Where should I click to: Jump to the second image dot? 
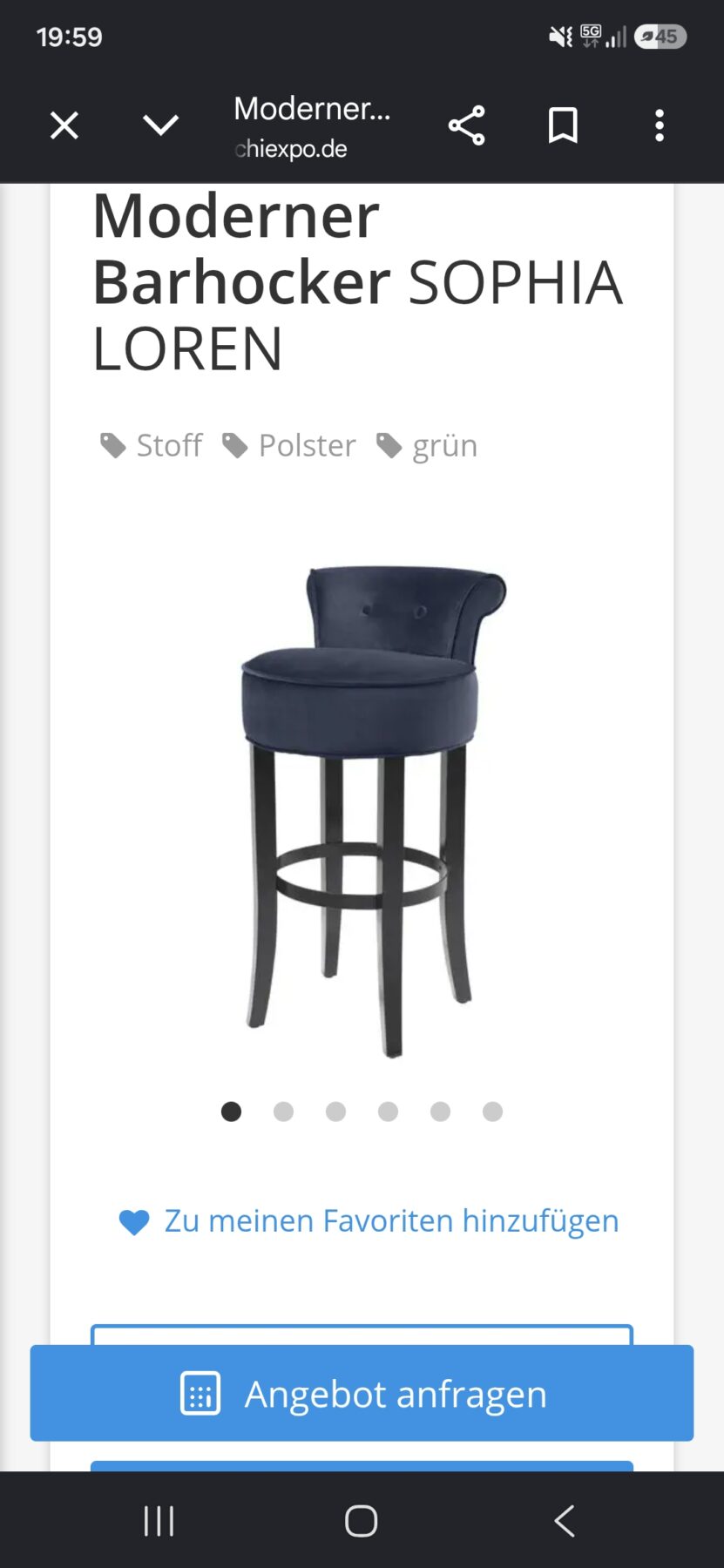(x=283, y=1112)
